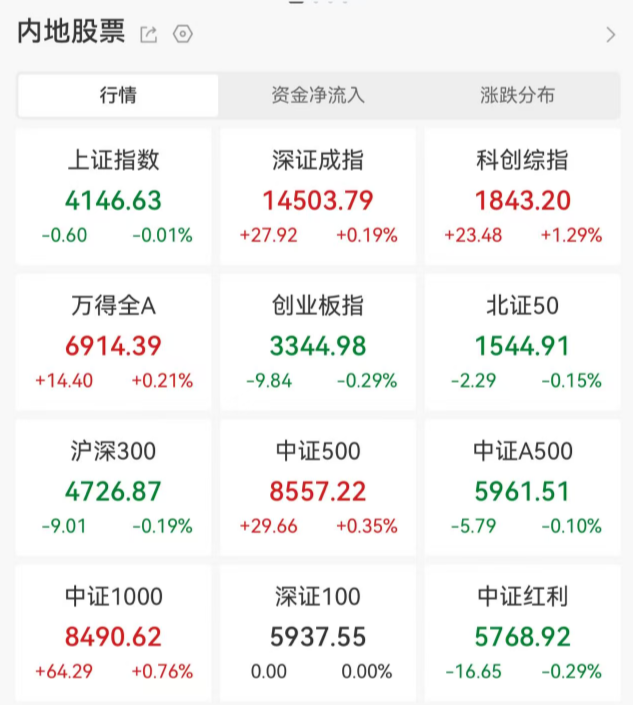
Task: View 中证500 index details
Action: (x=318, y=488)
